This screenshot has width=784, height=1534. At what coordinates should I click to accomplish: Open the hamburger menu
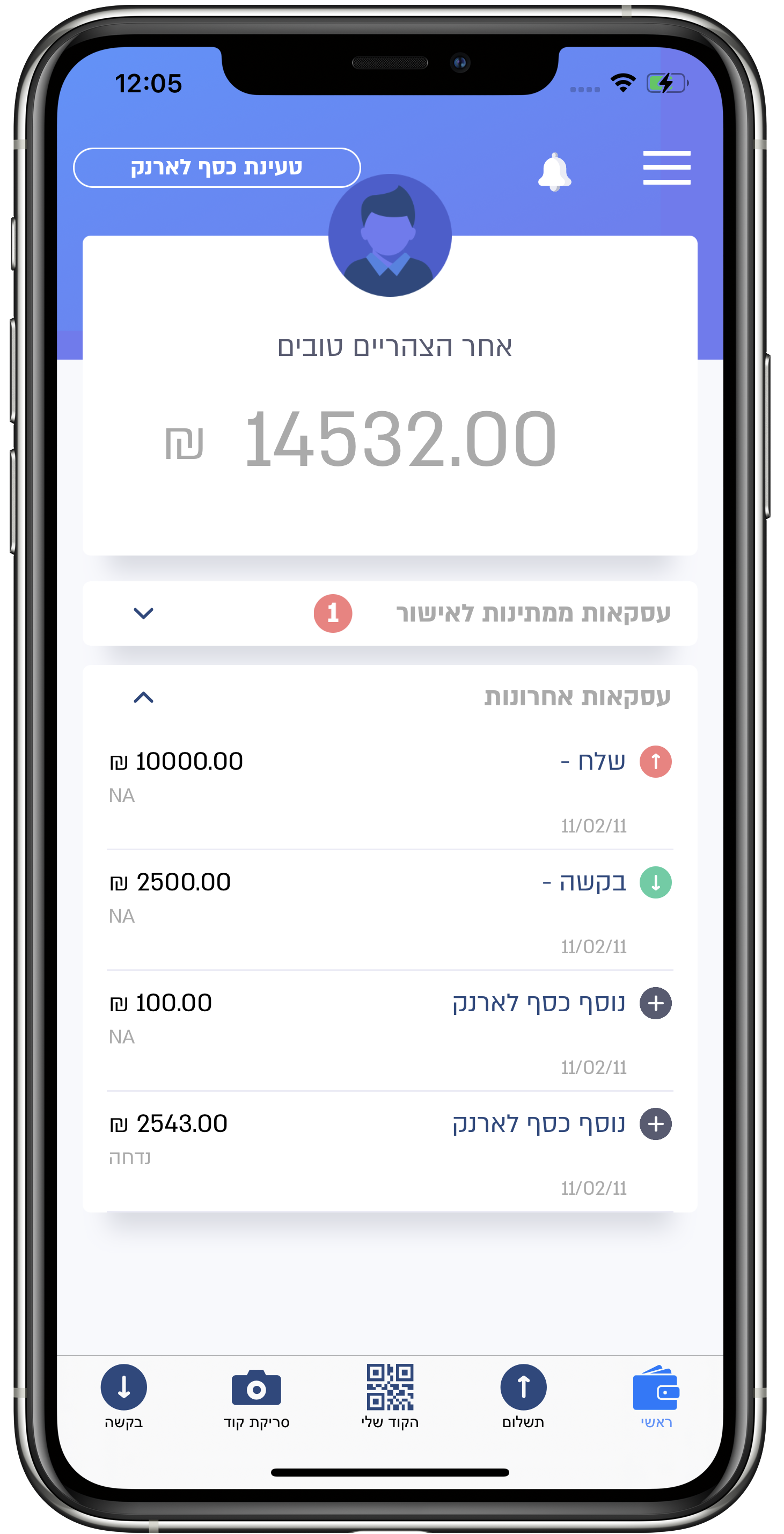coord(666,168)
